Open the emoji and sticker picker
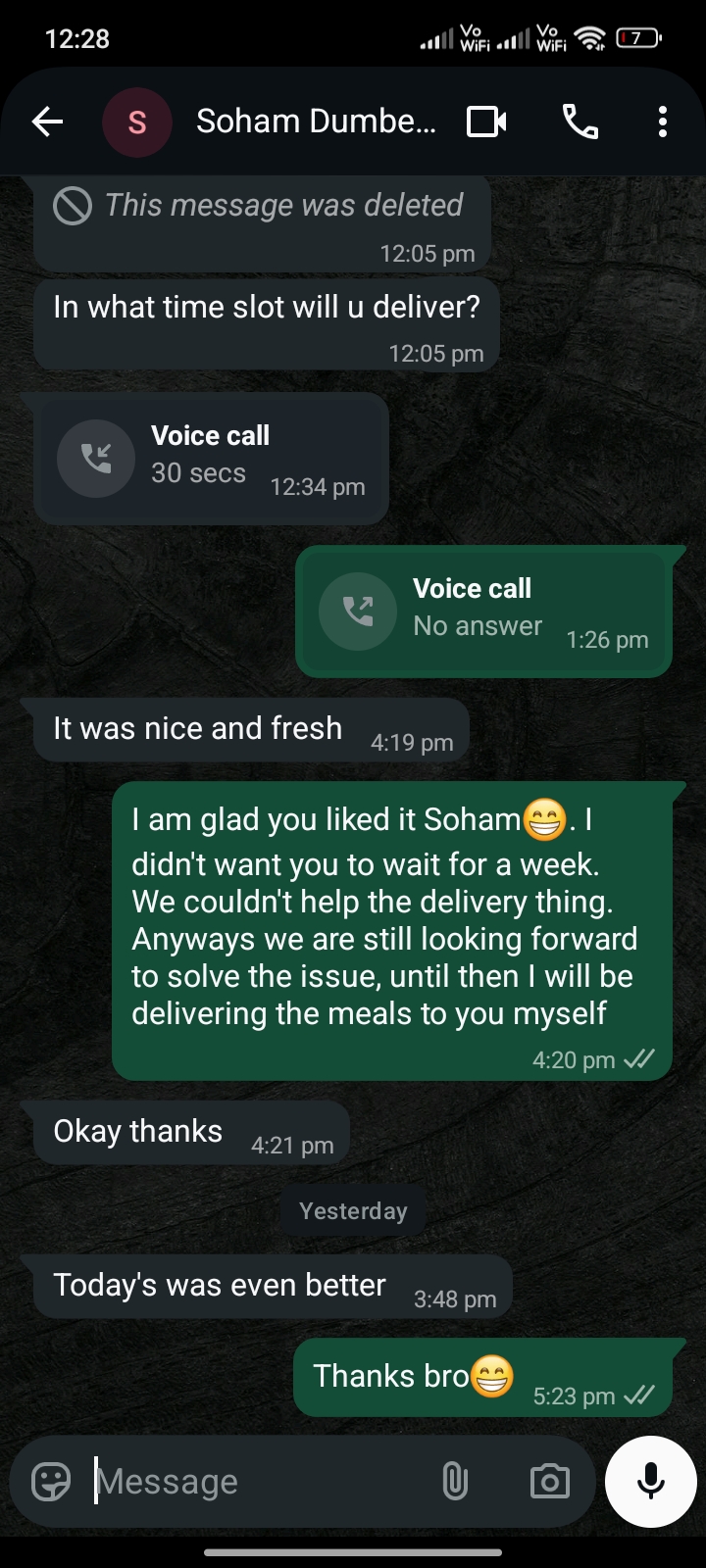Image resolution: width=706 pixels, height=1568 pixels. click(51, 1481)
